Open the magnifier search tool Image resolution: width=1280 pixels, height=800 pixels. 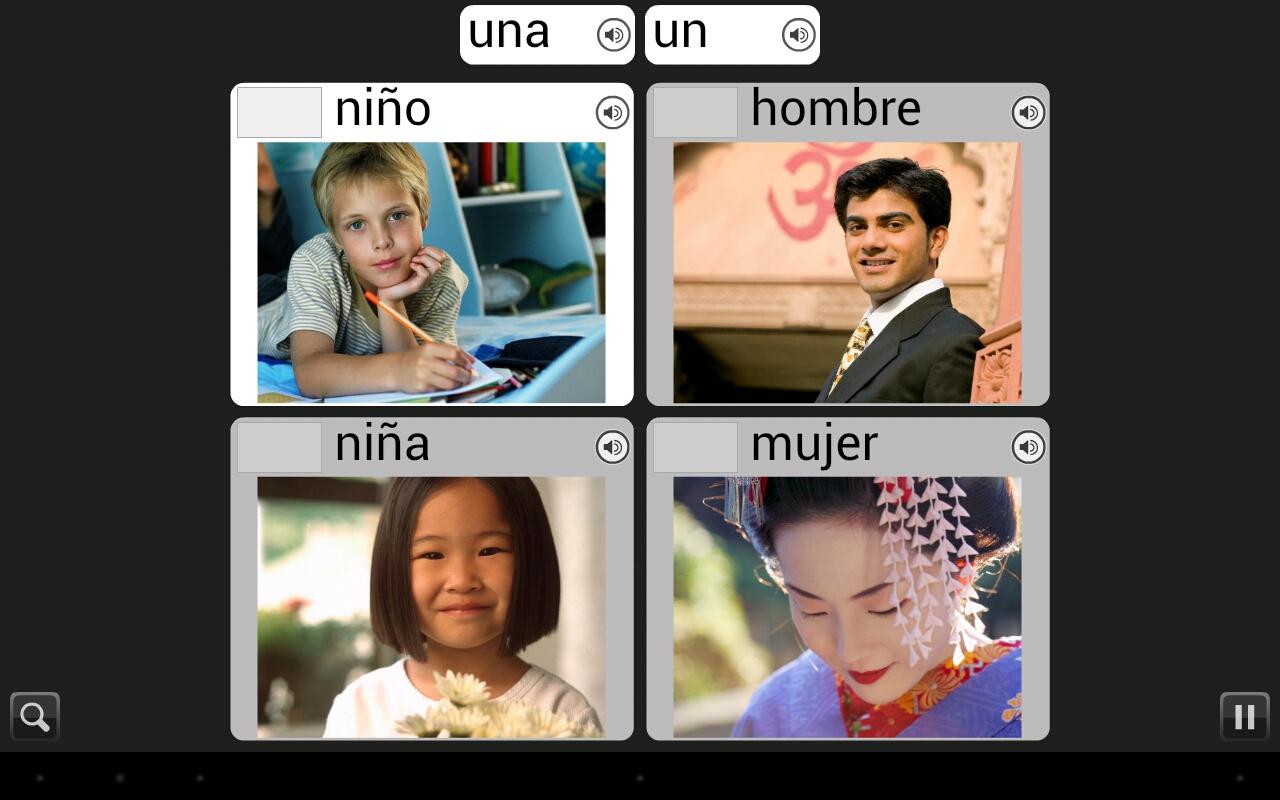point(35,716)
